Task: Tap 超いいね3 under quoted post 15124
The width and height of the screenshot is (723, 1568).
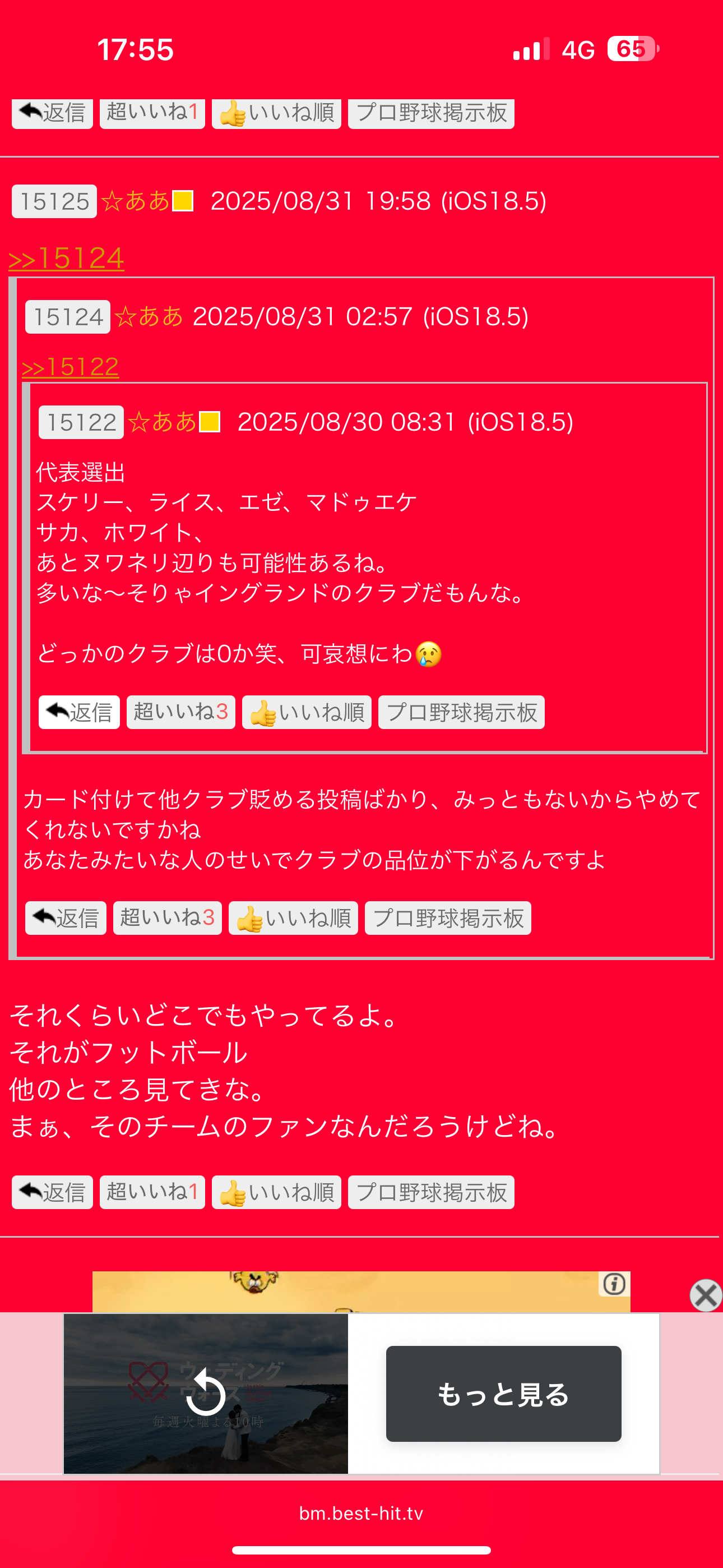Action: point(168,917)
